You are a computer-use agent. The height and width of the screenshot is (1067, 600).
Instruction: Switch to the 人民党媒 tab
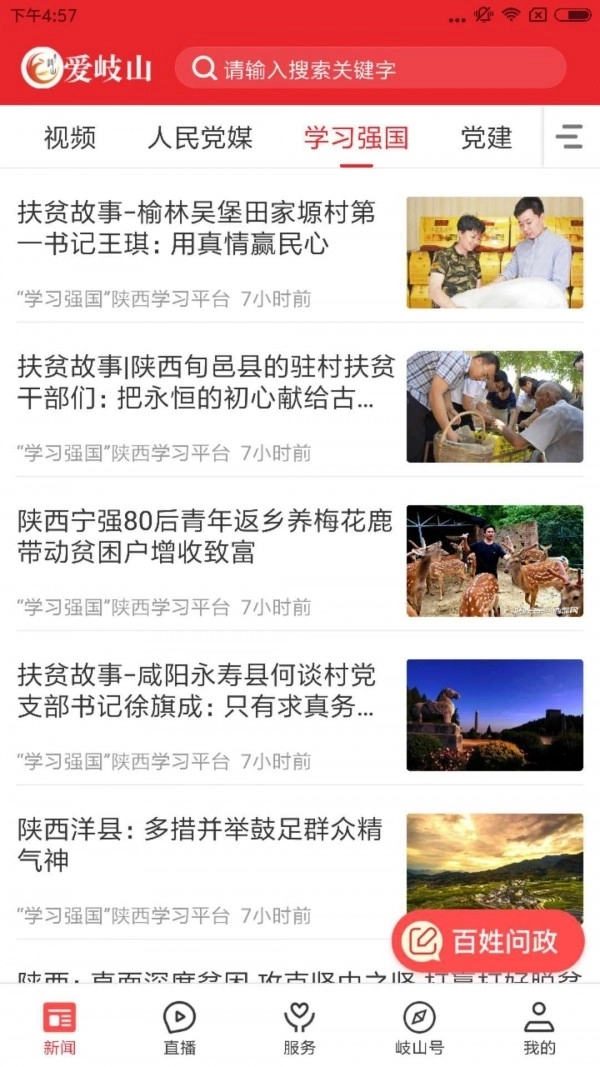(200, 137)
